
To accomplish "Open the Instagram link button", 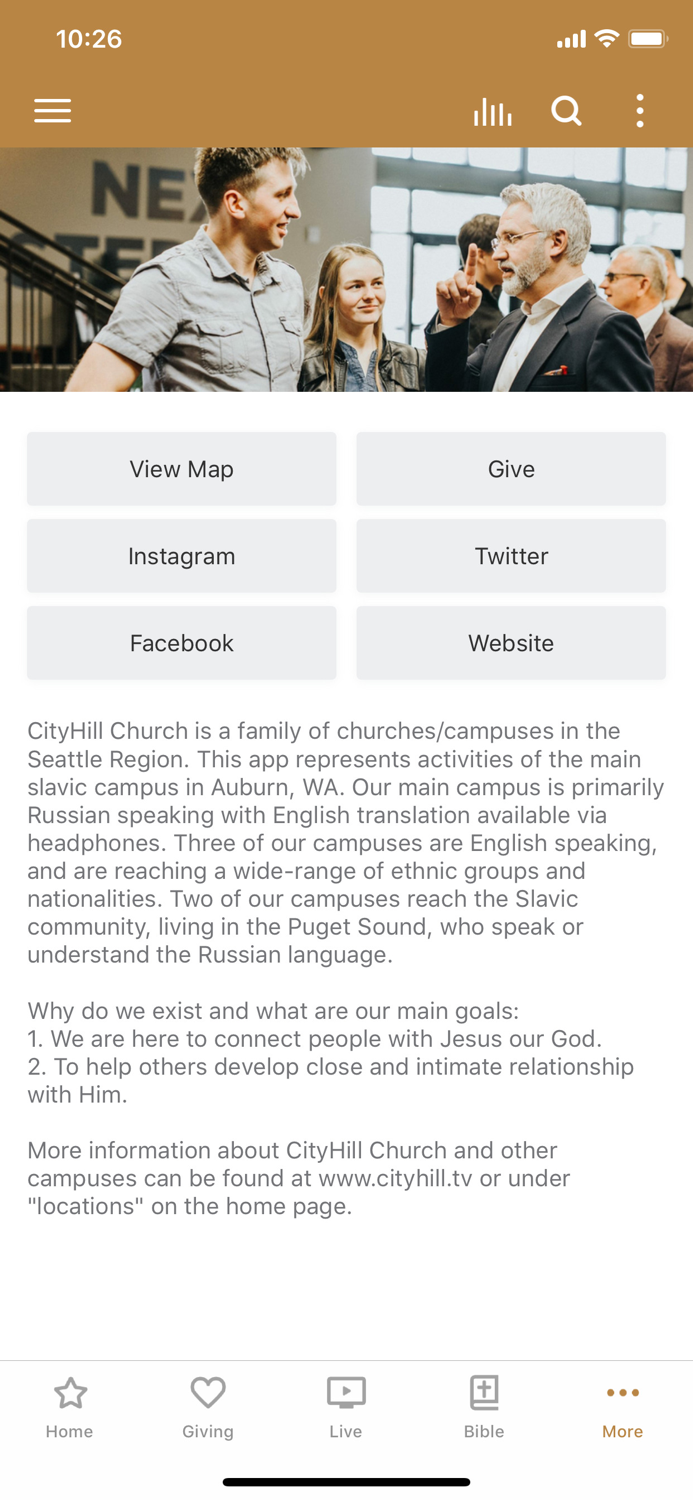I will (x=181, y=556).
